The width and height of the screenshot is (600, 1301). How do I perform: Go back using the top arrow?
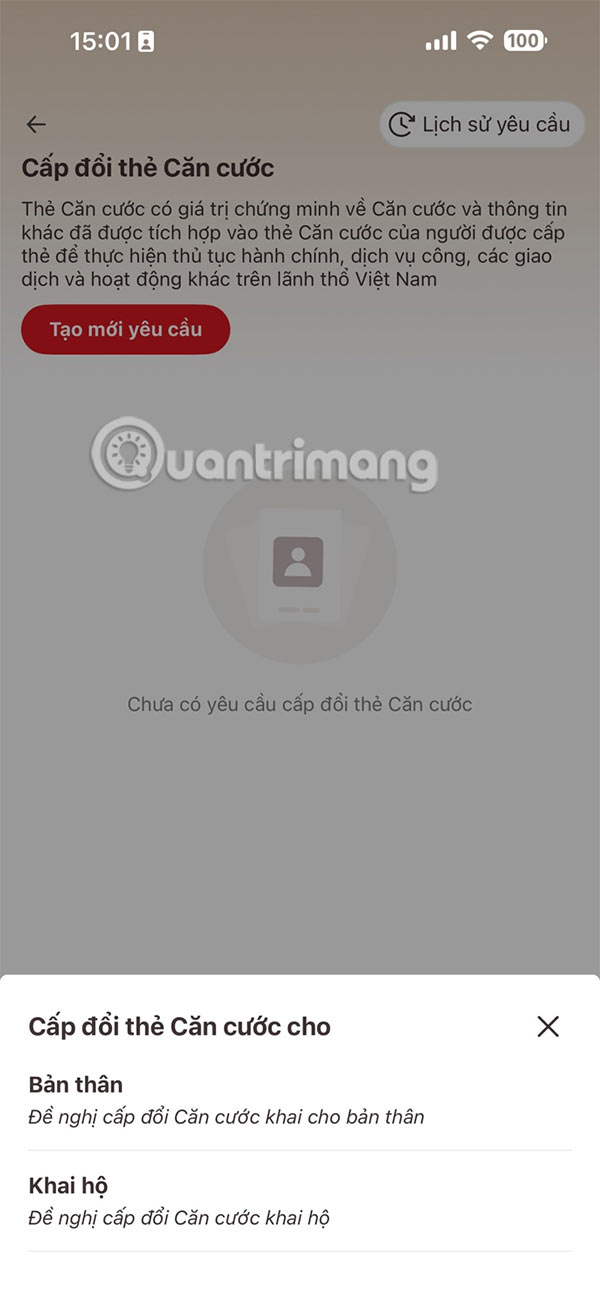[x=37, y=124]
